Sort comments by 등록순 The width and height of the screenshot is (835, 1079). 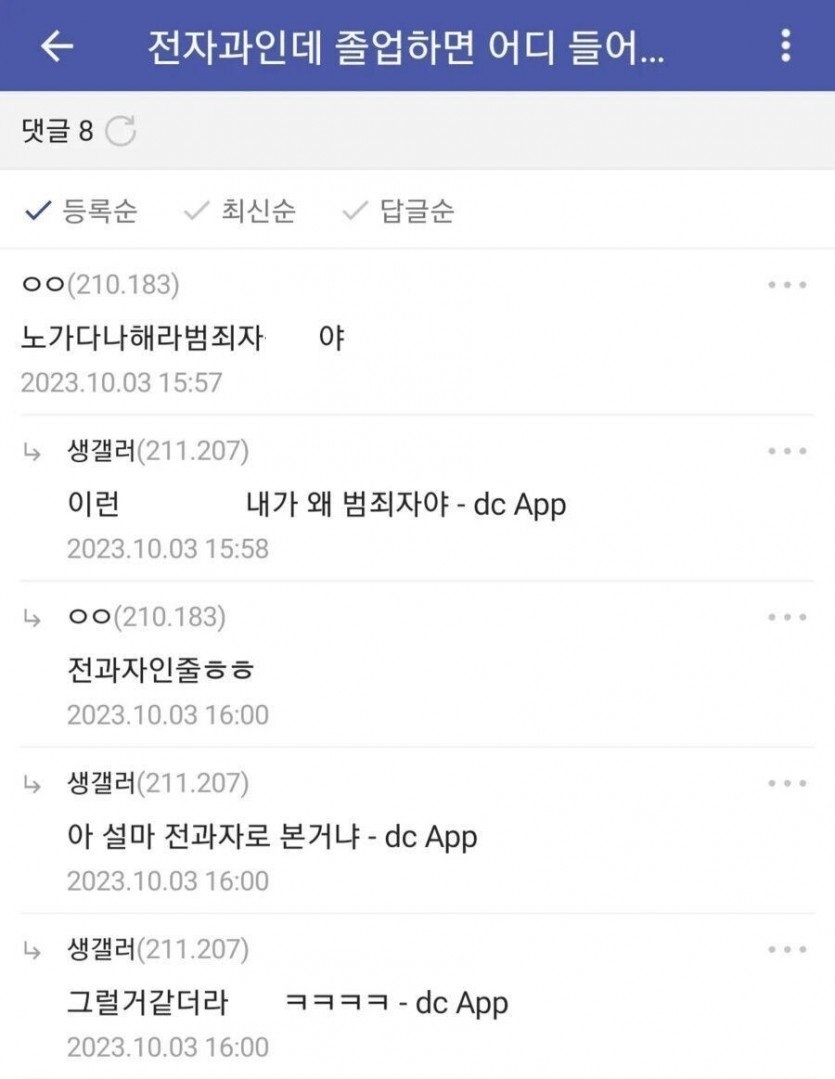(x=81, y=211)
